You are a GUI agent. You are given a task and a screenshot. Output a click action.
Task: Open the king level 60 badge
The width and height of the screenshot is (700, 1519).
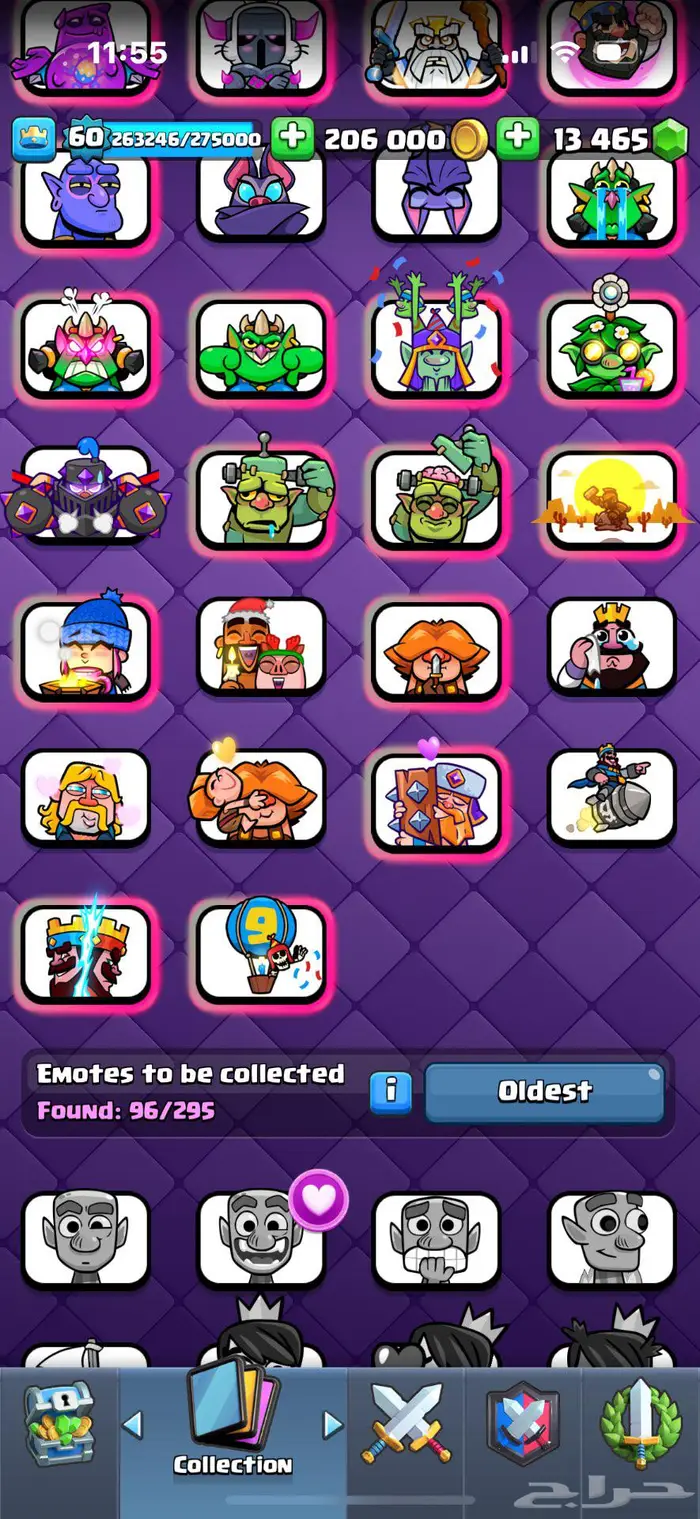[x=34, y=139]
